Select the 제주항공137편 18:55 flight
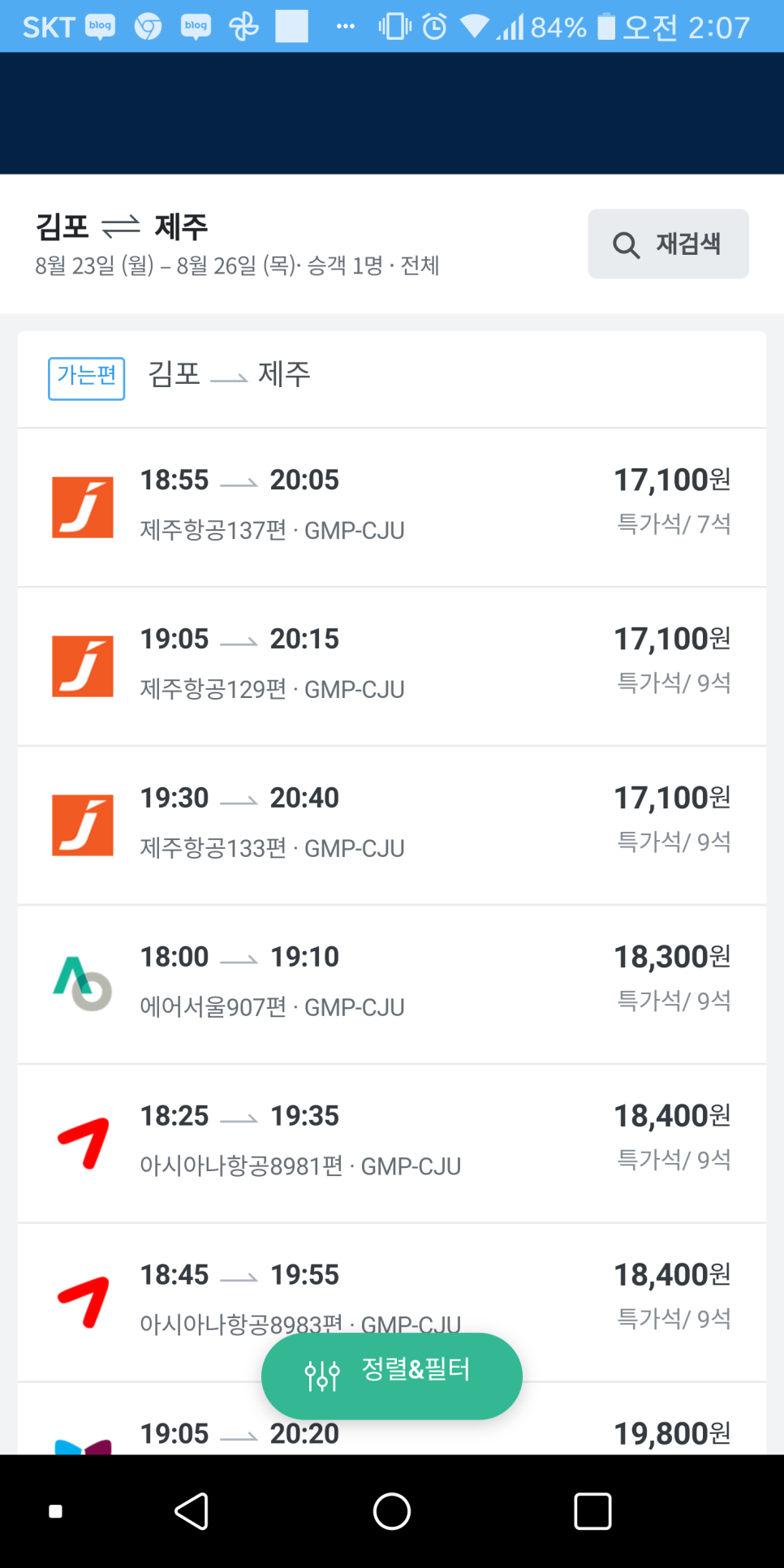 pyautogui.click(x=391, y=507)
